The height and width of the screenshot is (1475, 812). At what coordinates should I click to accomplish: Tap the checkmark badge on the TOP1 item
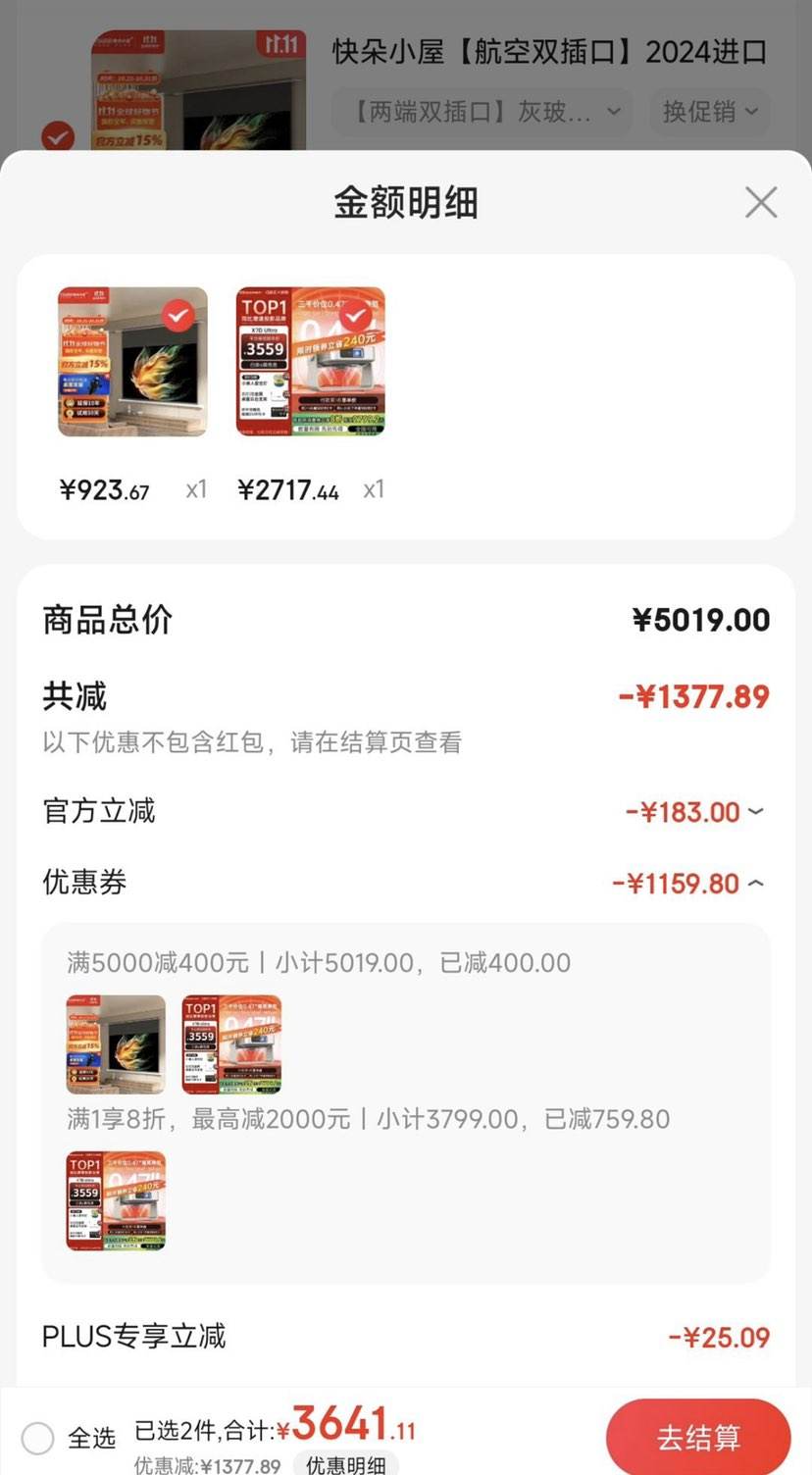tap(356, 315)
